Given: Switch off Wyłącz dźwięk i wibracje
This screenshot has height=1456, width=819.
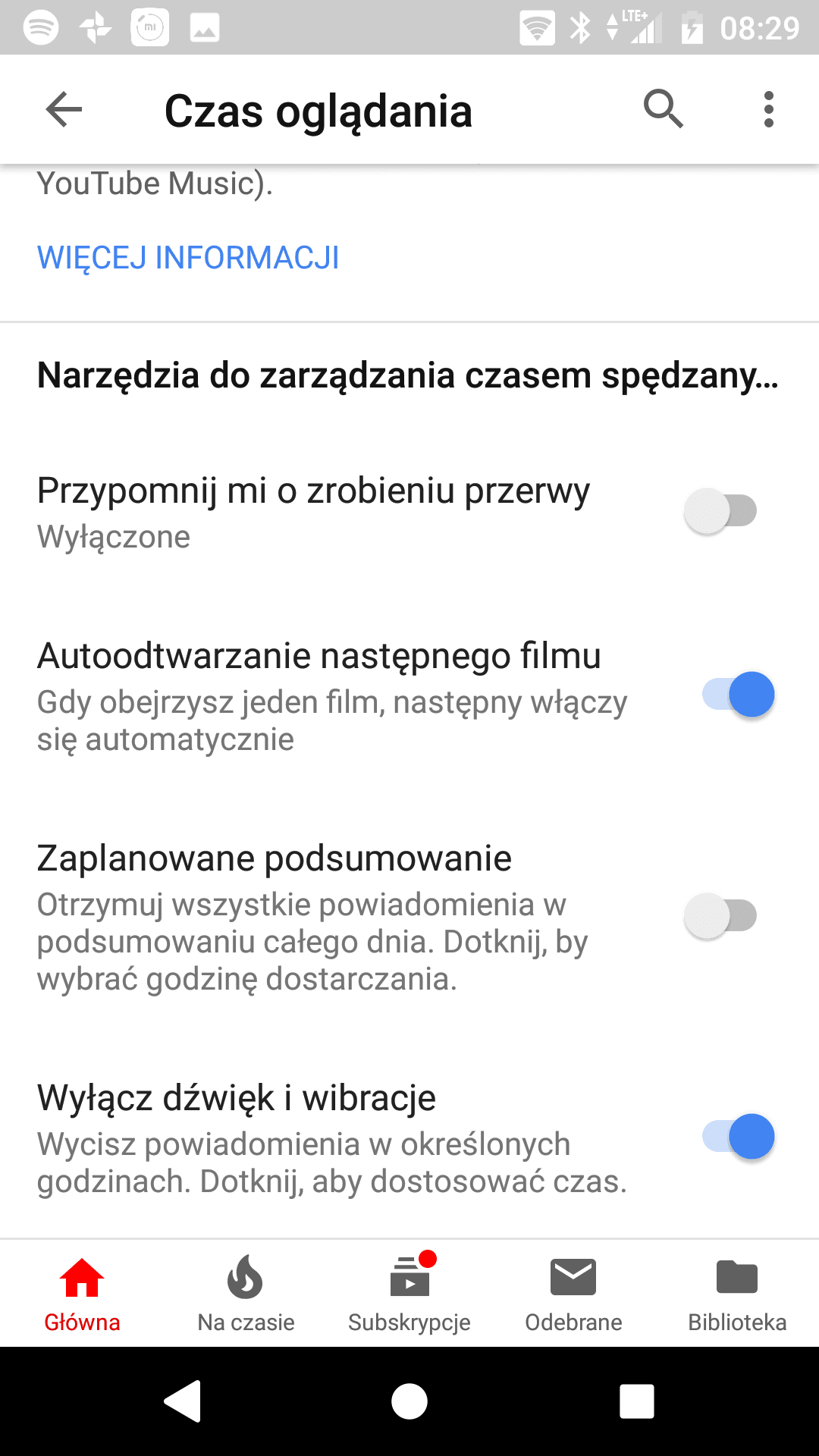Looking at the screenshot, I should (x=738, y=1137).
